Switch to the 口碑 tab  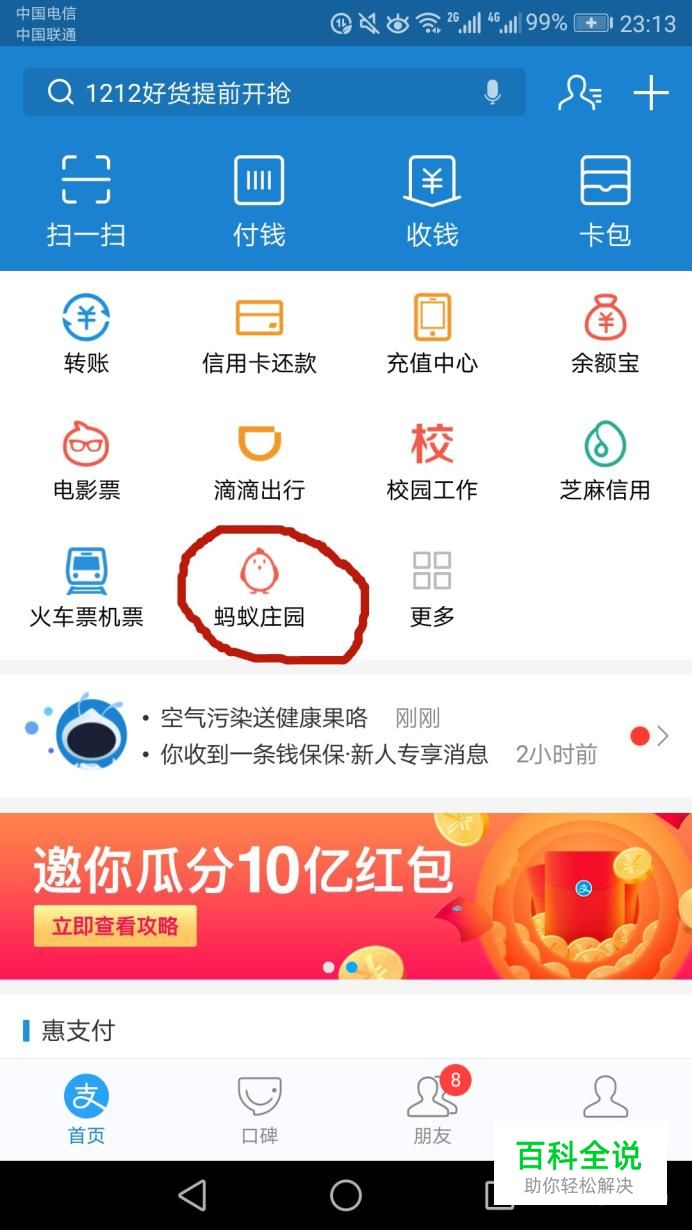pos(259,1110)
